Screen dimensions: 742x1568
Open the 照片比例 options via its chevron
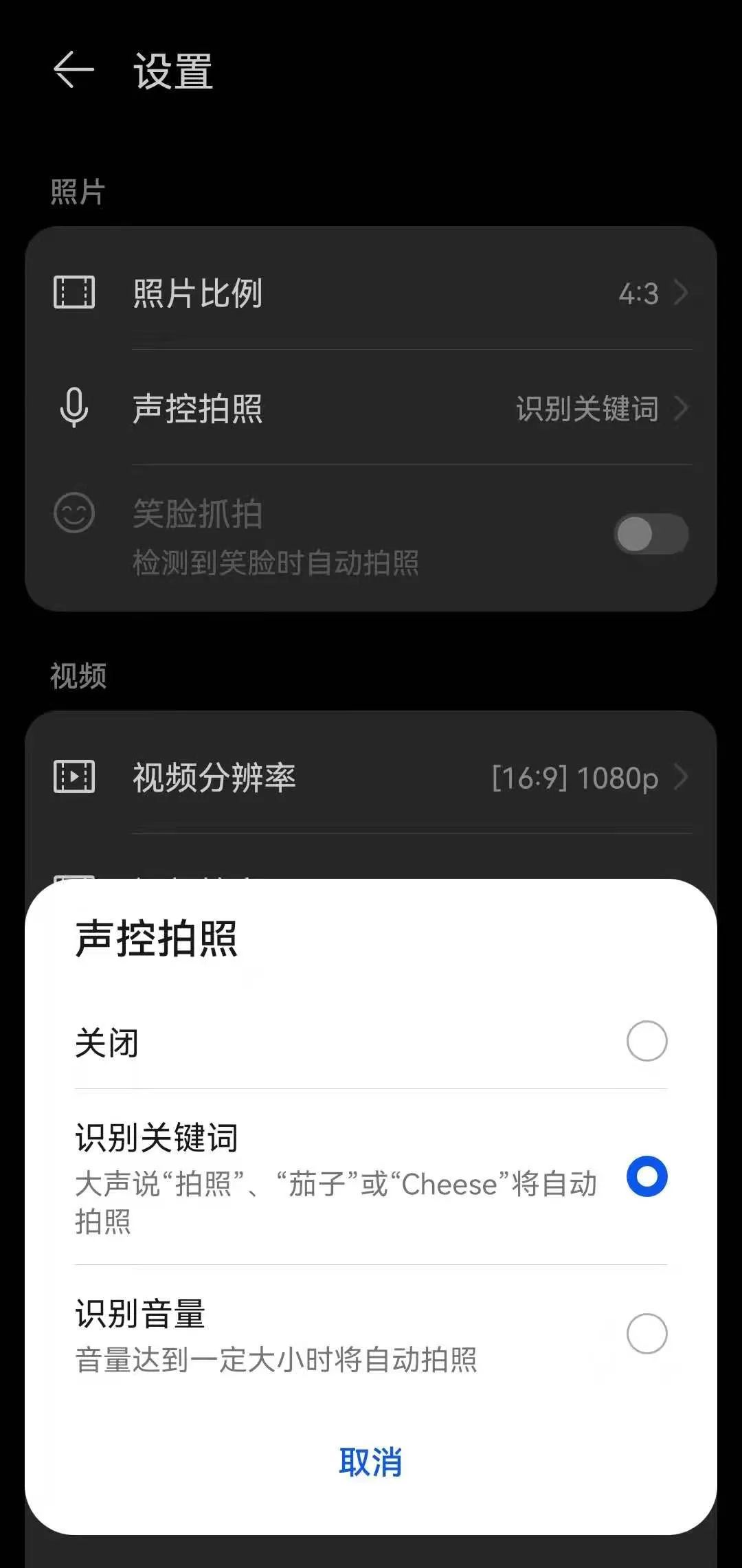click(x=681, y=293)
